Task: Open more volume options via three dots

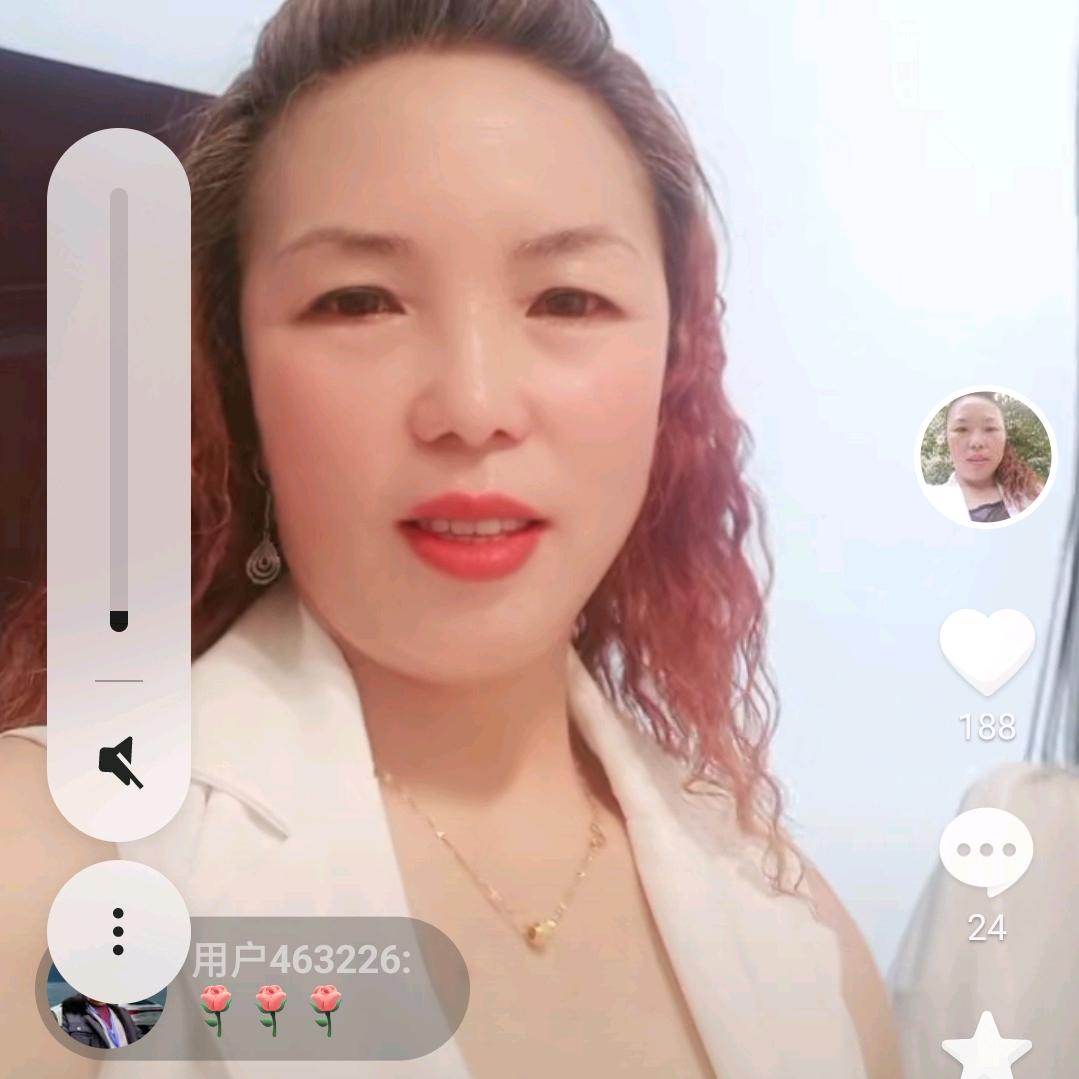Action: click(x=118, y=931)
